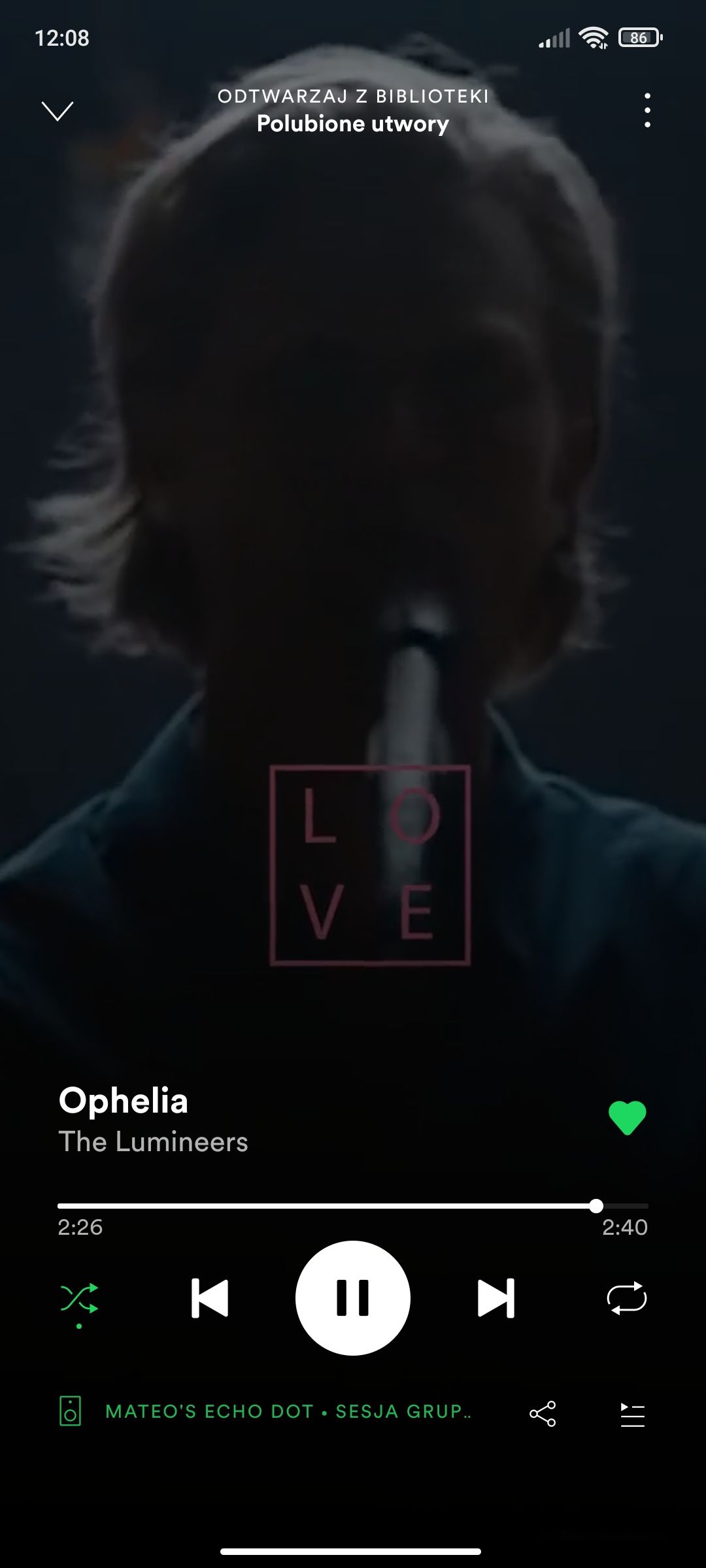Share this song
Viewport: 706px width, 1568px height.
(543, 1413)
